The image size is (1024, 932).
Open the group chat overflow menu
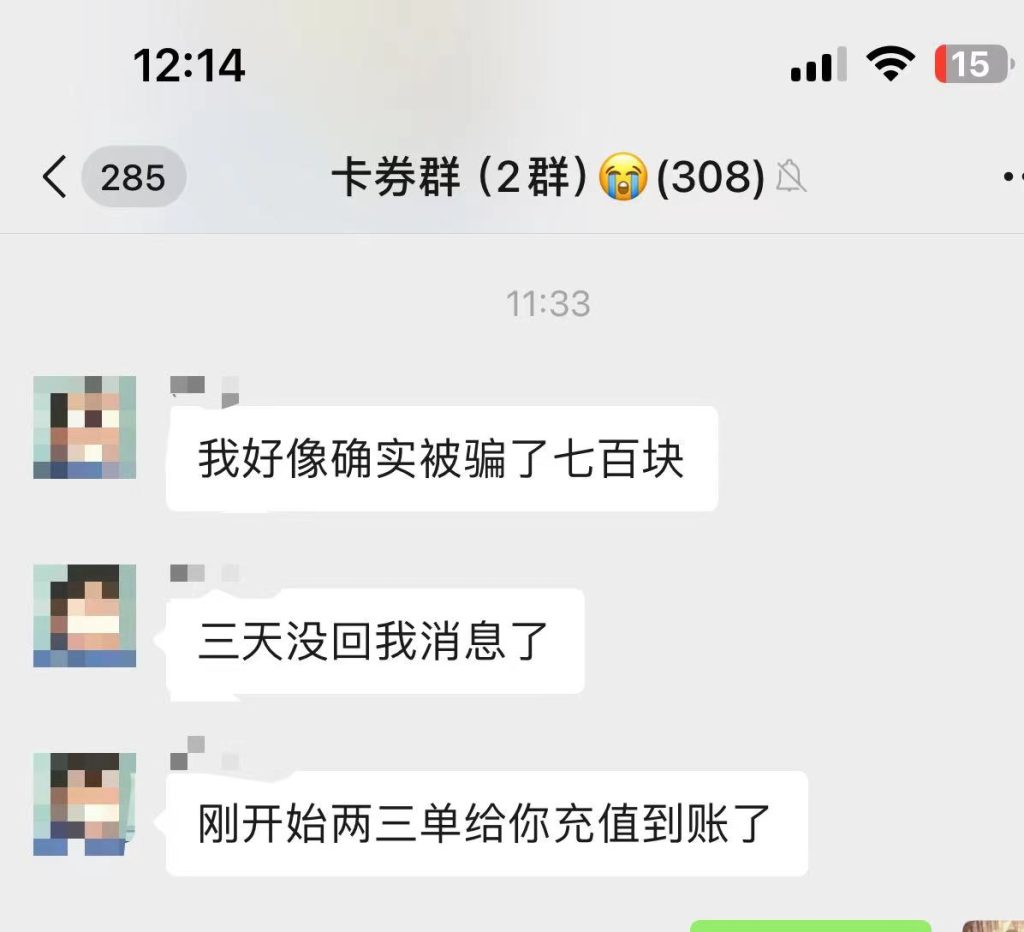point(1010,177)
